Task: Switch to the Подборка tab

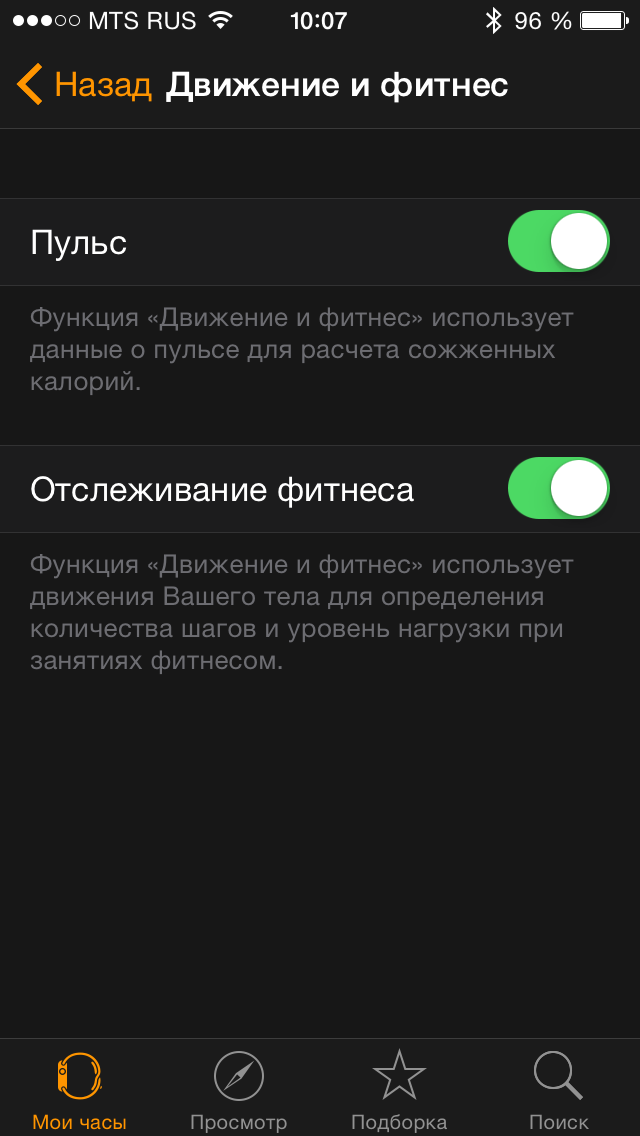Action: [x=399, y=1090]
